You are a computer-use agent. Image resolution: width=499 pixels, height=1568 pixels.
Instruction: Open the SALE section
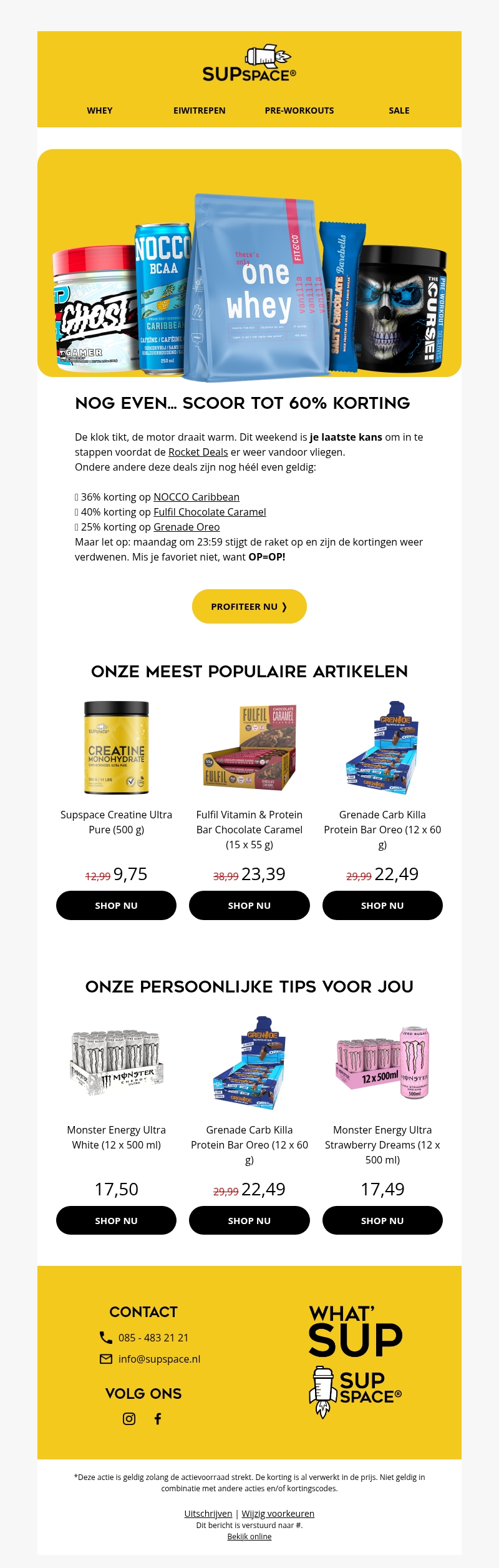399,110
